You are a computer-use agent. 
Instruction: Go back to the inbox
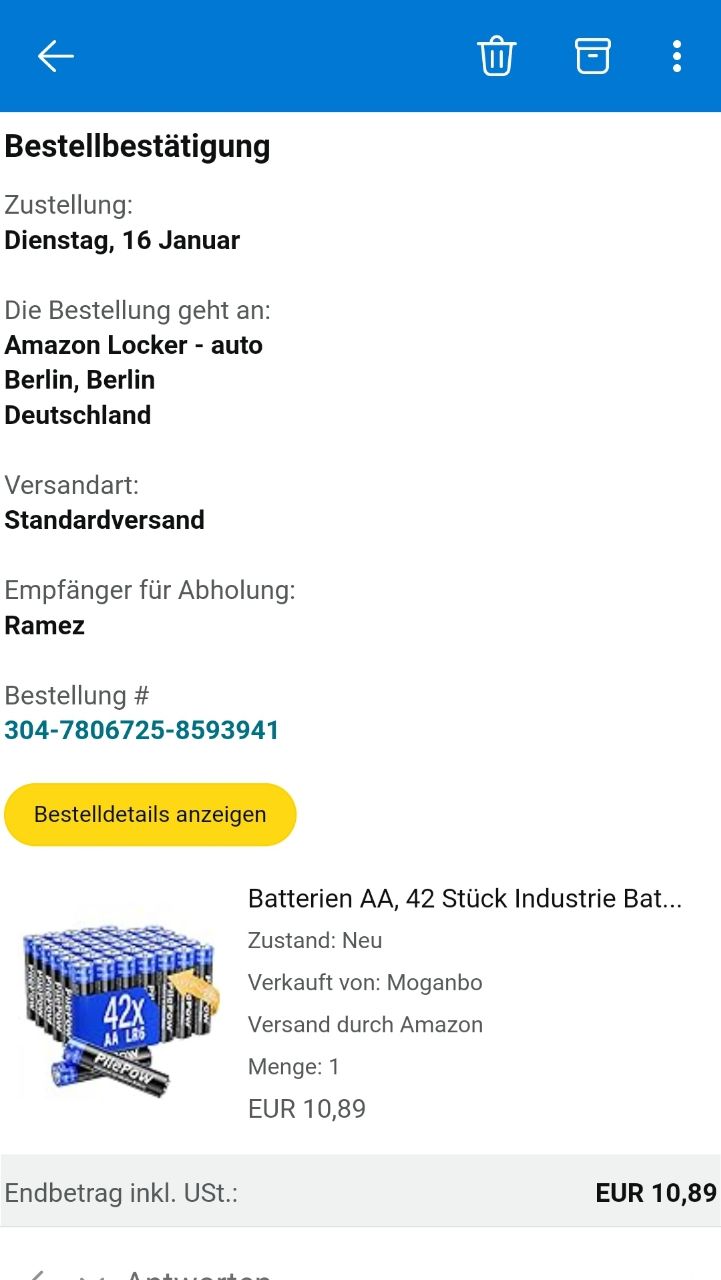[x=56, y=56]
